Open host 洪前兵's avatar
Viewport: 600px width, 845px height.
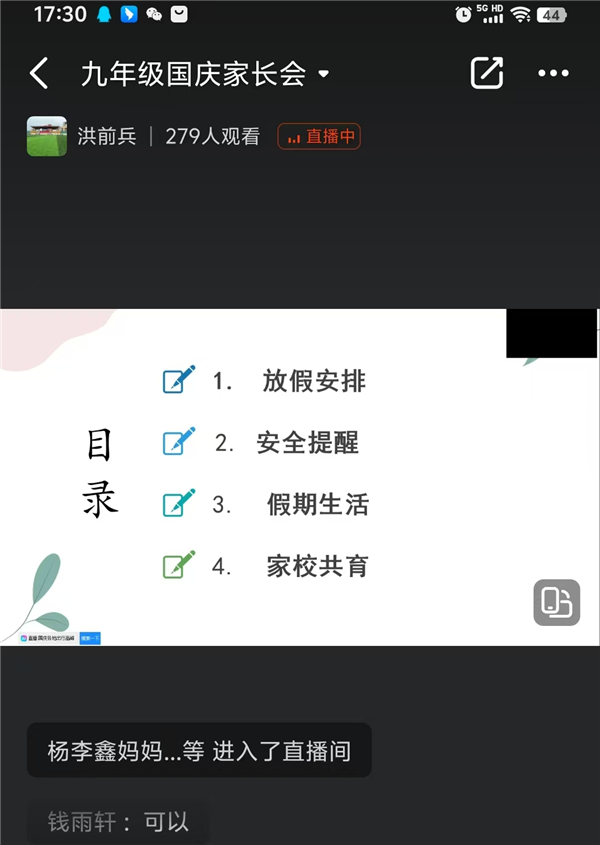(47, 137)
